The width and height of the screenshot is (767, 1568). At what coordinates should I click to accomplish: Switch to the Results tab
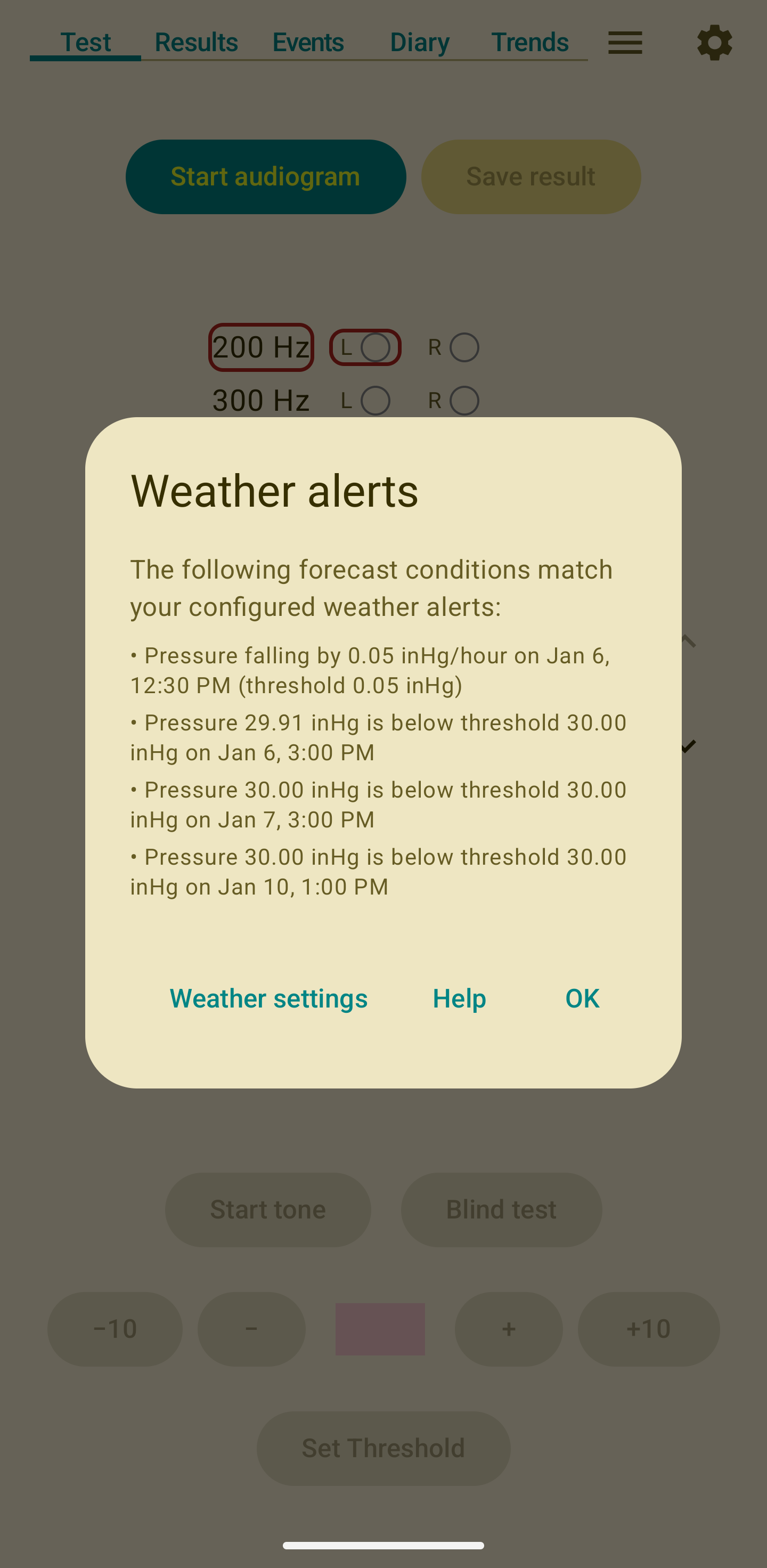(x=196, y=42)
